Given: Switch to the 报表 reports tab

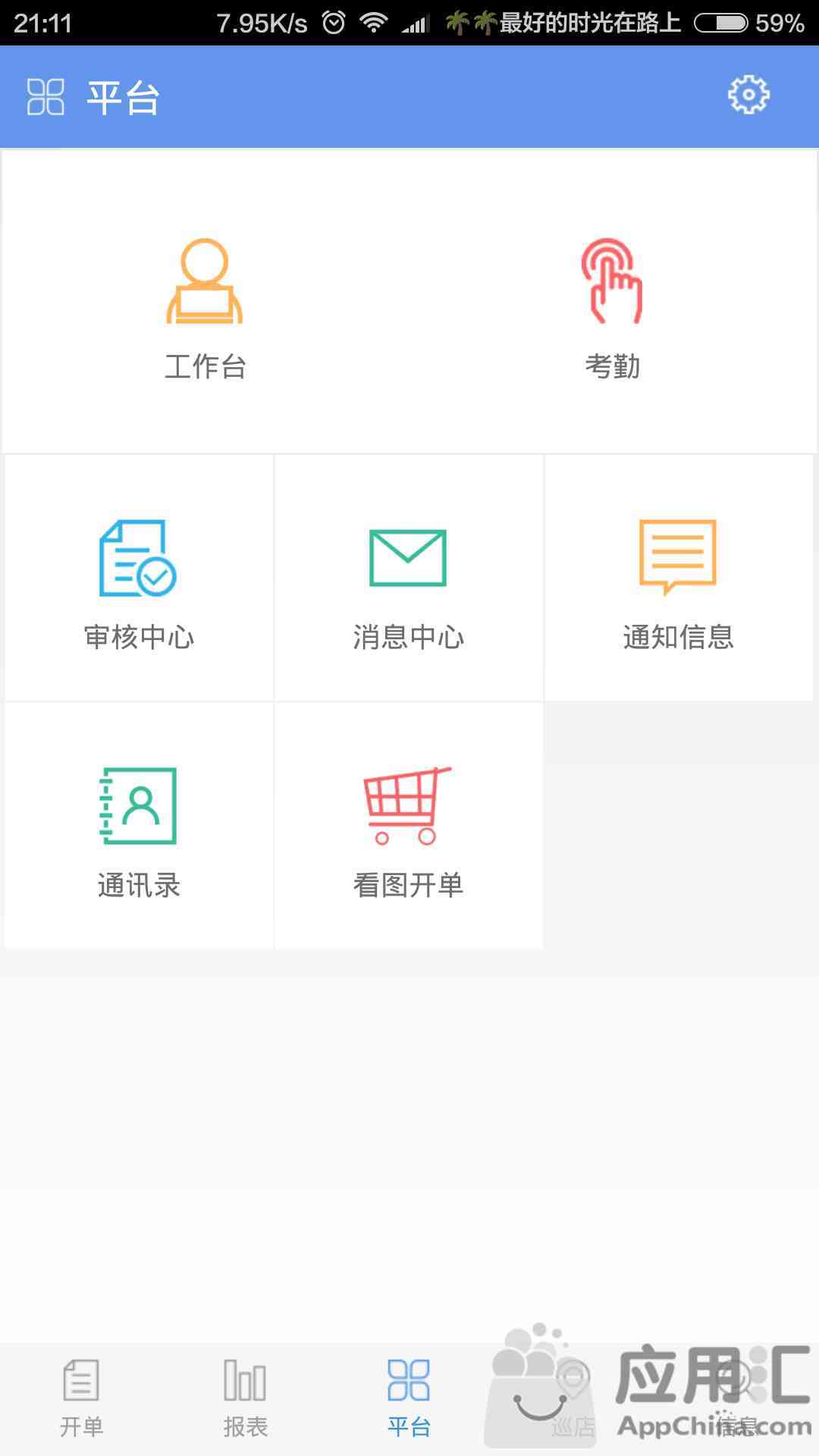Looking at the screenshot, I should coord(245,1398).
